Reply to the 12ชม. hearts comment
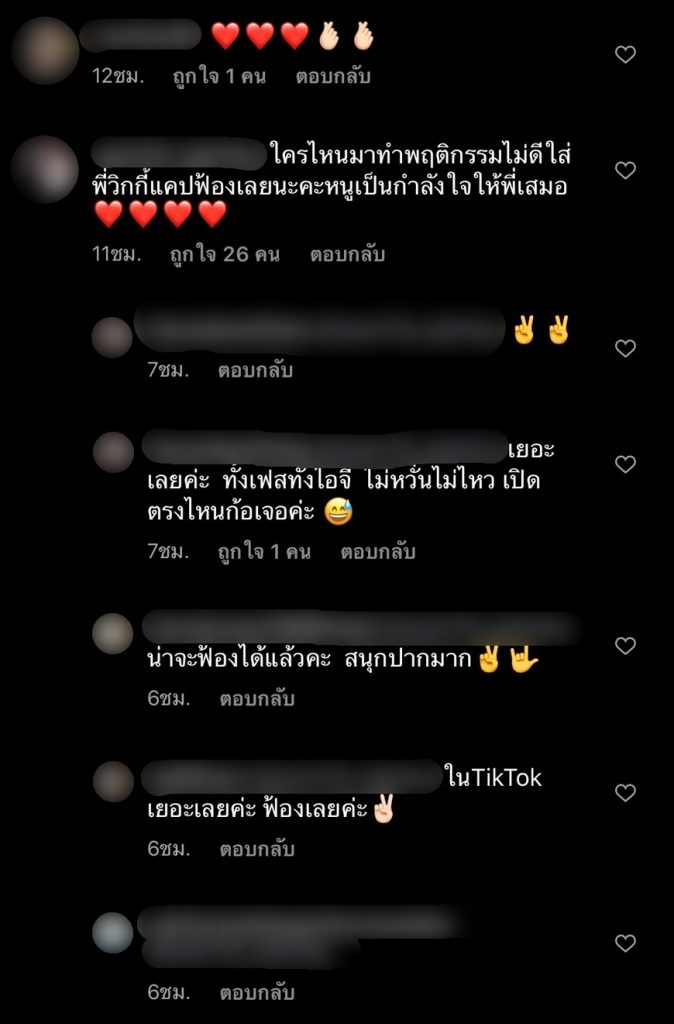This screenshot has width=674, height=1024. (332, 76)
